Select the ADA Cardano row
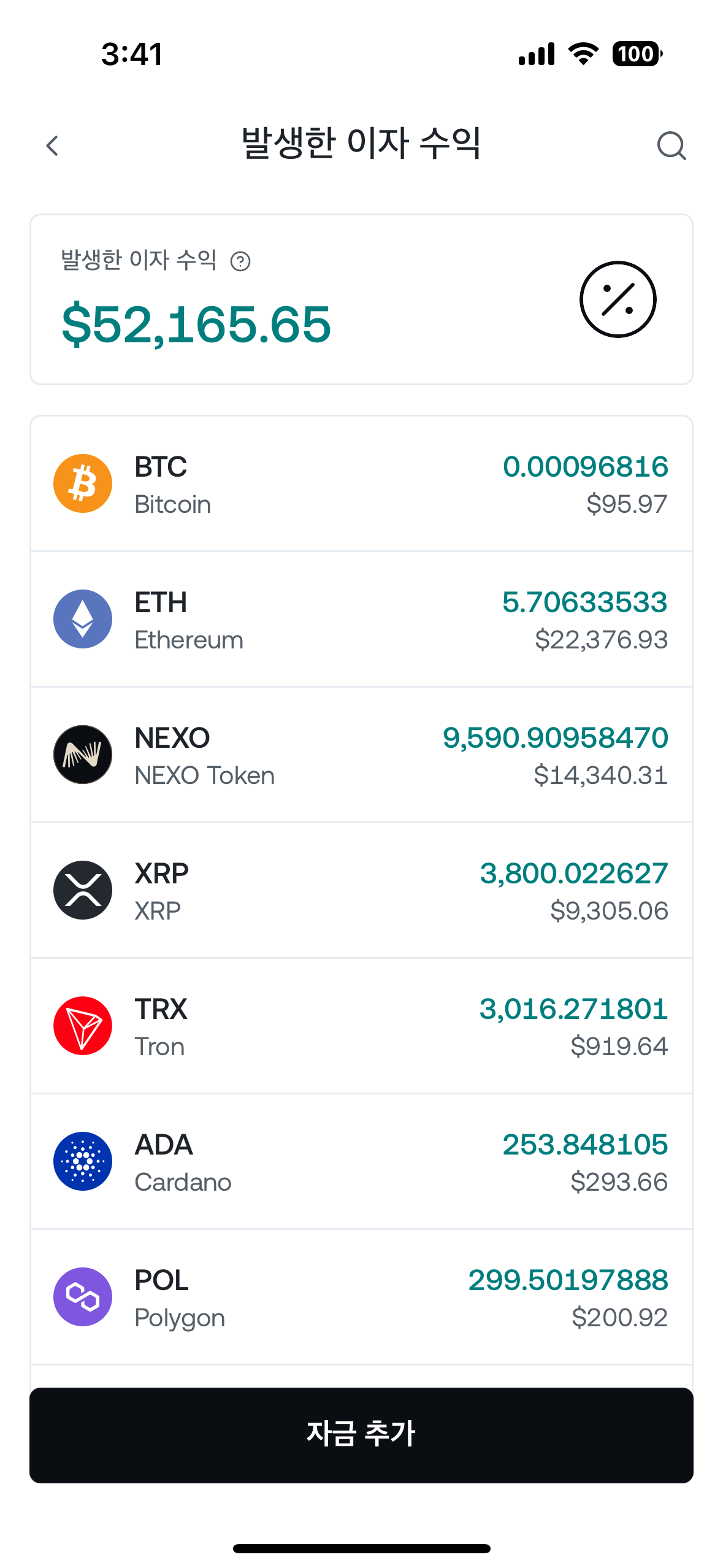The image size is (723, 1568). point(361,1162)
